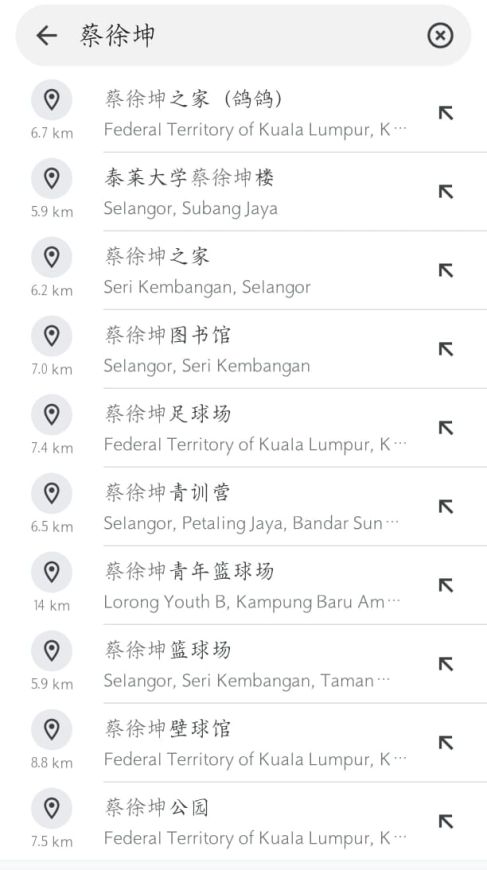The width and height of the screenshot is (487, 870).
Task: Open the result 蔡徐坤之家（鸽鸽）
Action: (244, 113)
